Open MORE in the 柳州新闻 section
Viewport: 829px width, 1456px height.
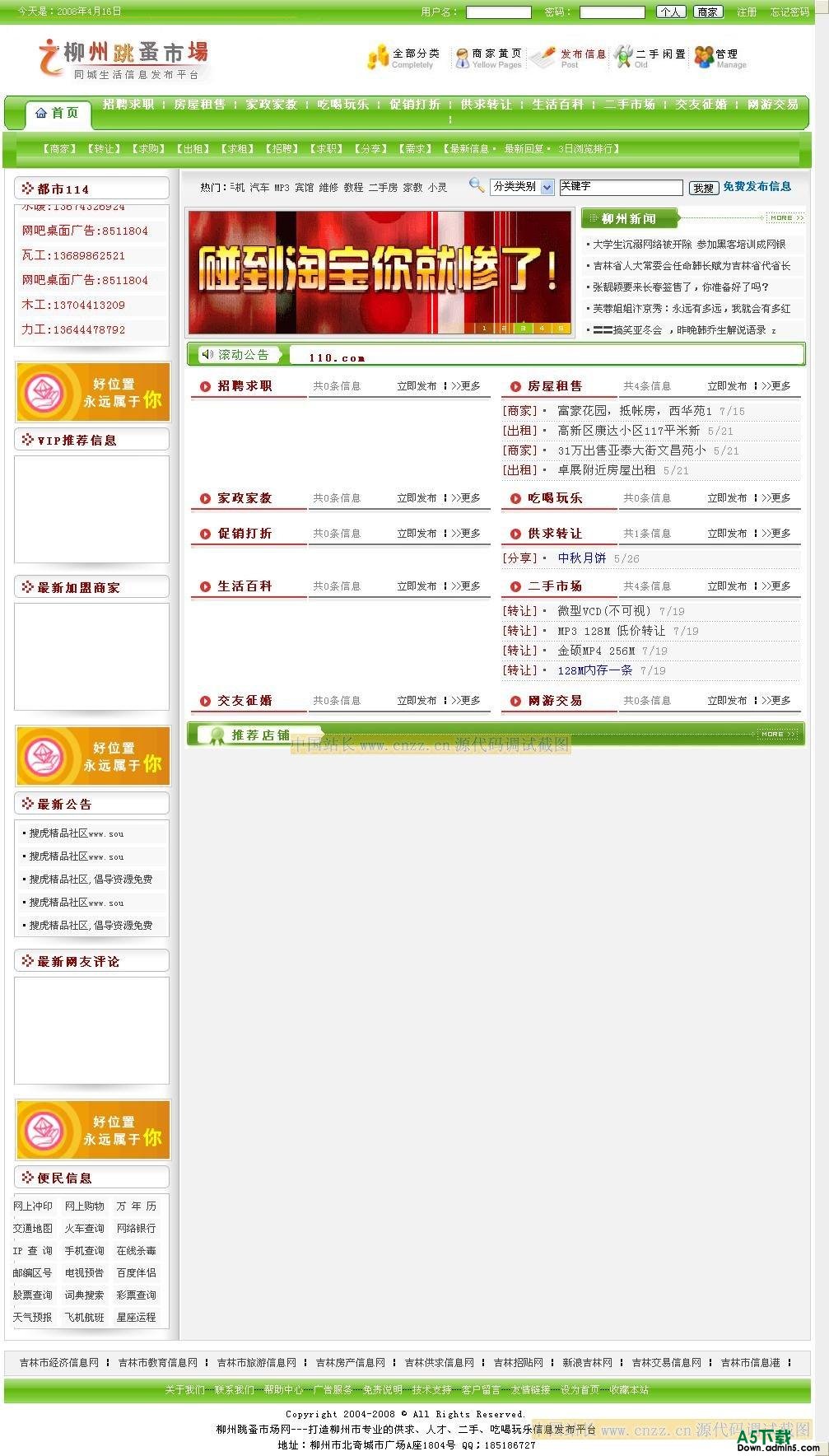pyautogui.click(x=785, y=218)
